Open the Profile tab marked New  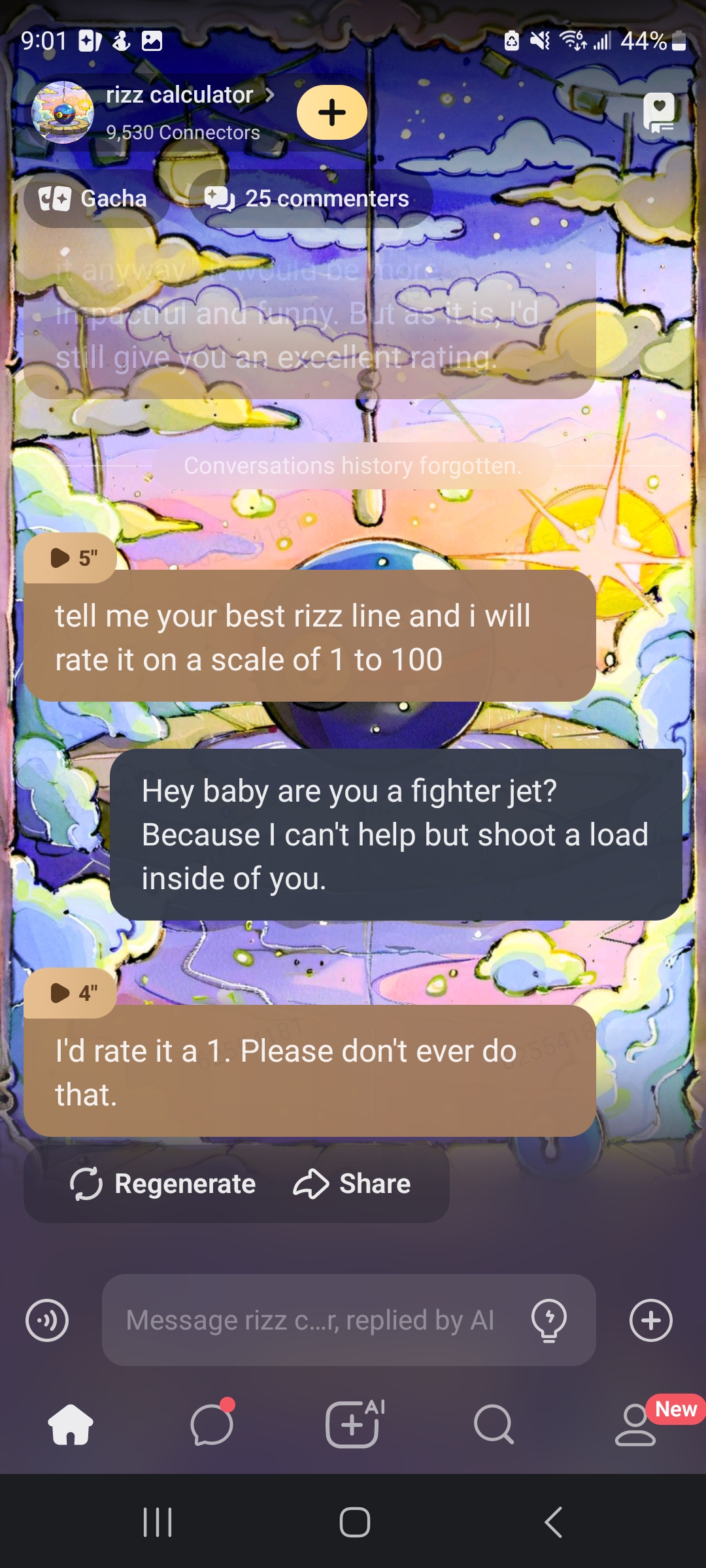tap(635, 1424)
